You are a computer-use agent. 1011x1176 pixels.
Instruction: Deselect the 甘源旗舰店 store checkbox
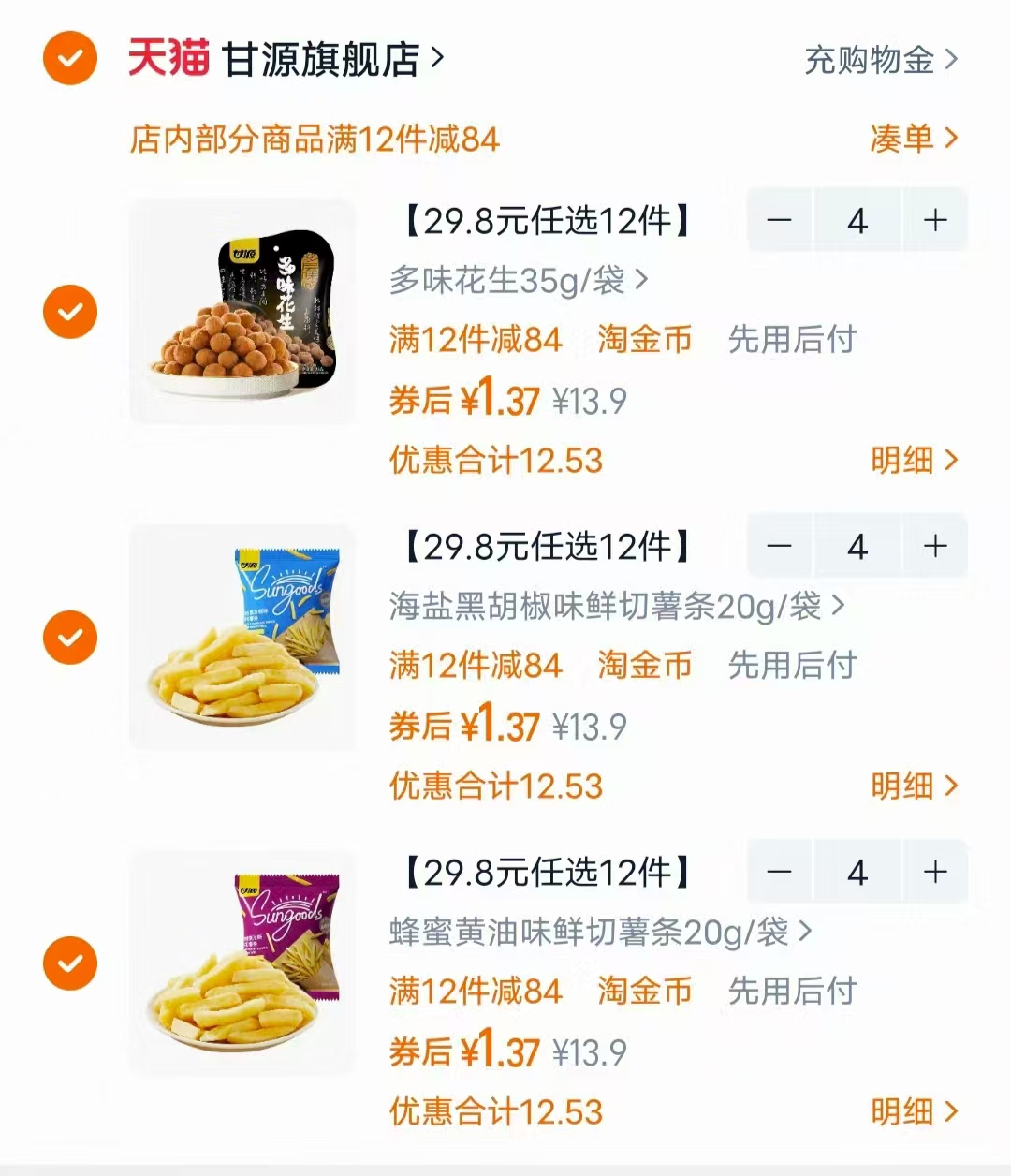[x=69, y=58]
